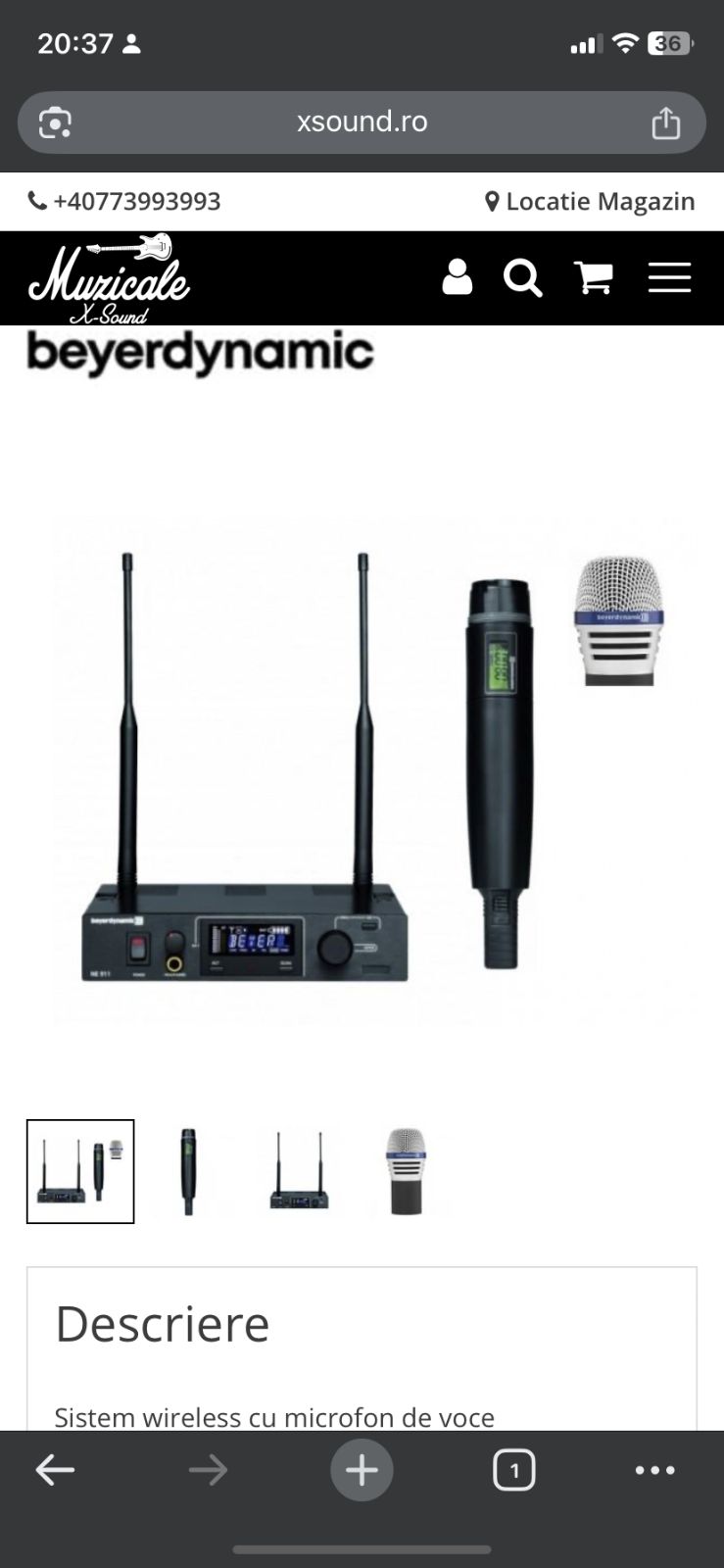The width and height of the screenshot is (724, 1568).
Task: Open the Locatie Magazin link
Action: pyautogui.click(x=590, y=201)
